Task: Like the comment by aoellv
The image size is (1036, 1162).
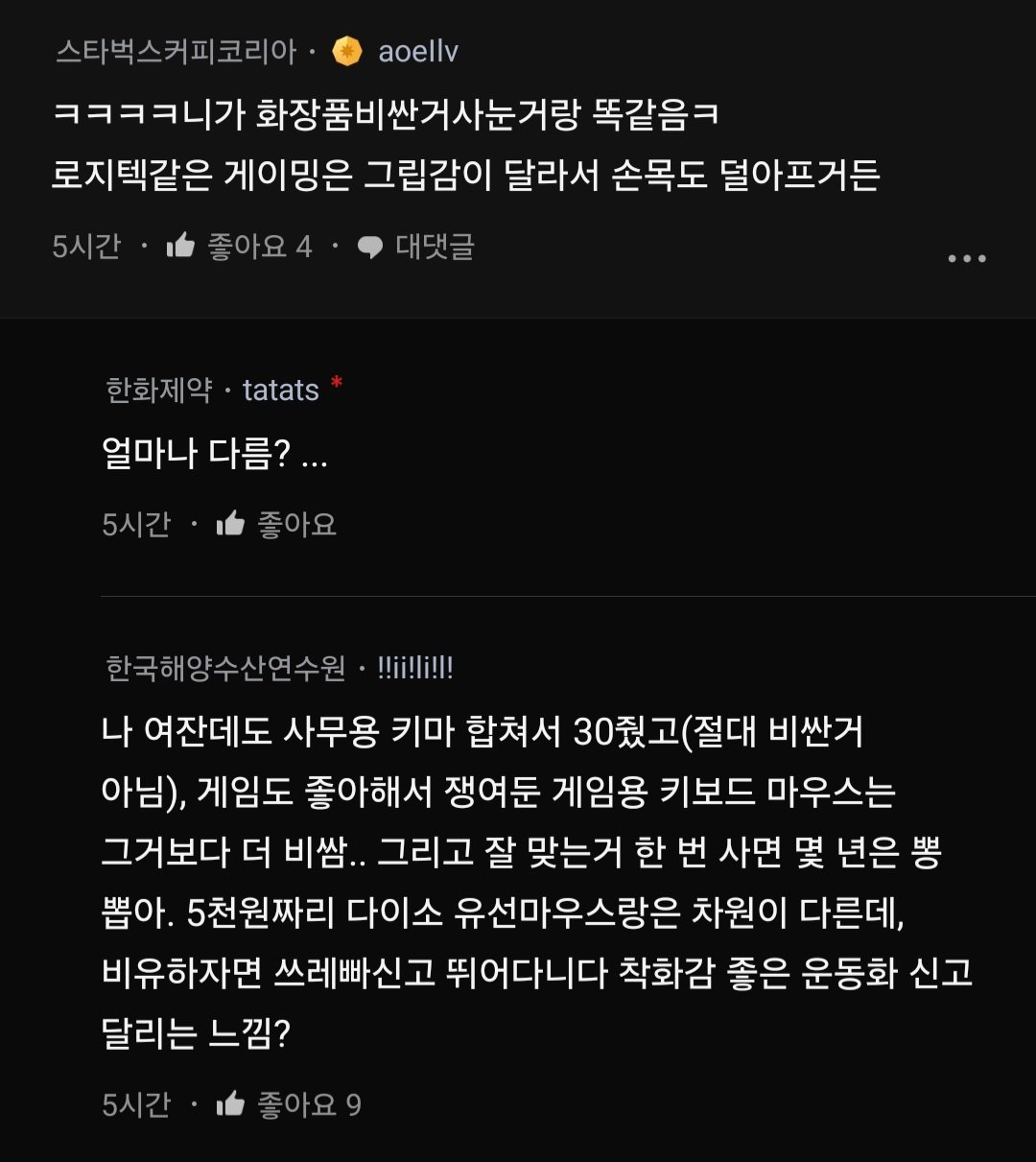Action: click(238, 247)
